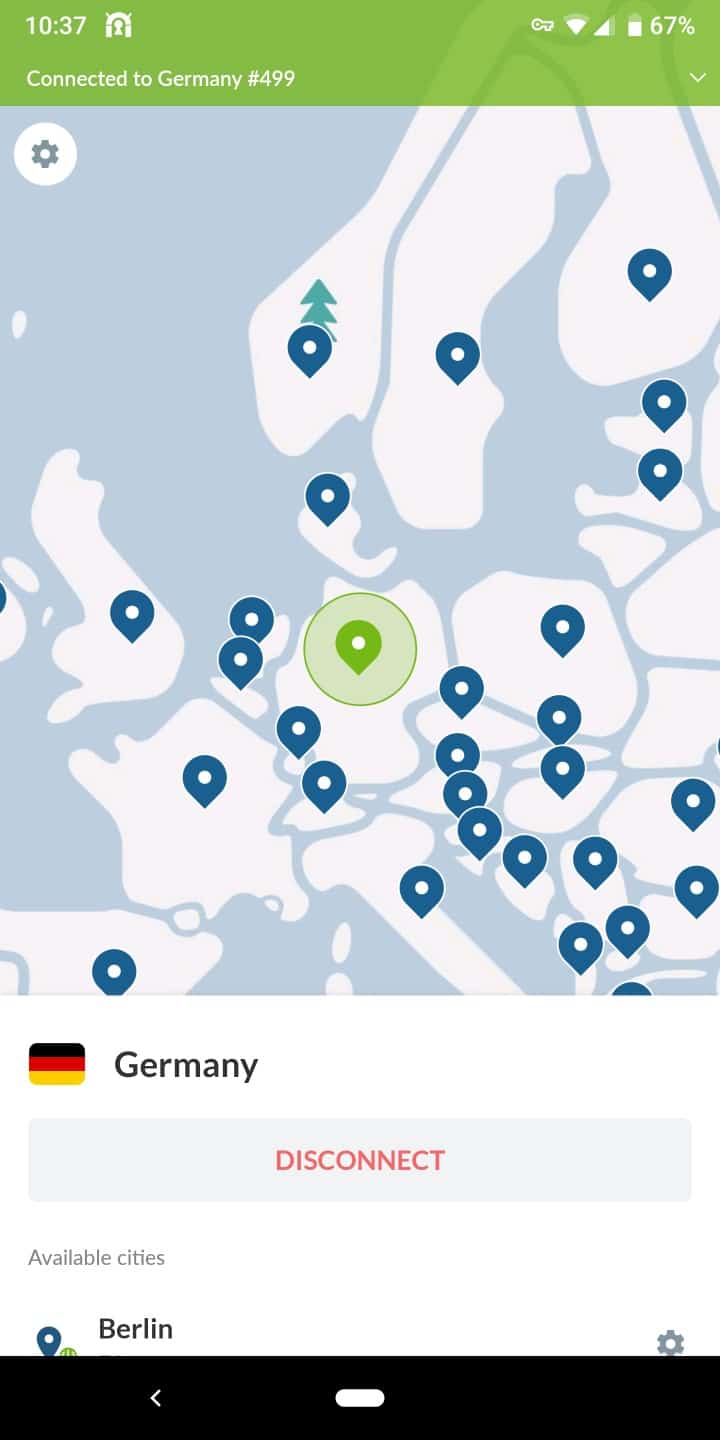Select Berlin from available cities
The width and height of the screenshot is (720, 1440).
tap(136, 1330)
